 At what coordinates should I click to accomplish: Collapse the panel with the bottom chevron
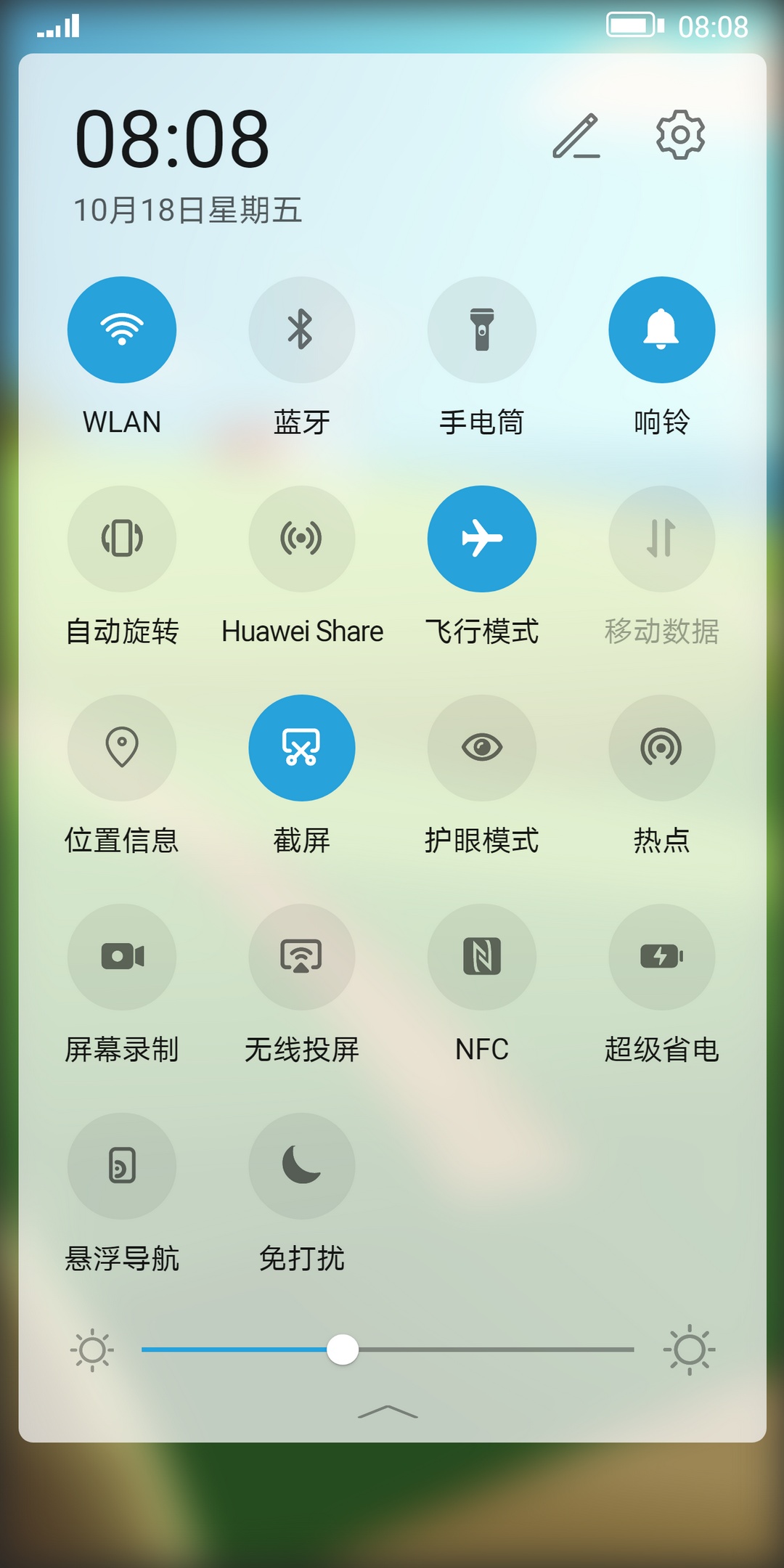click(x=388, y=1412)
